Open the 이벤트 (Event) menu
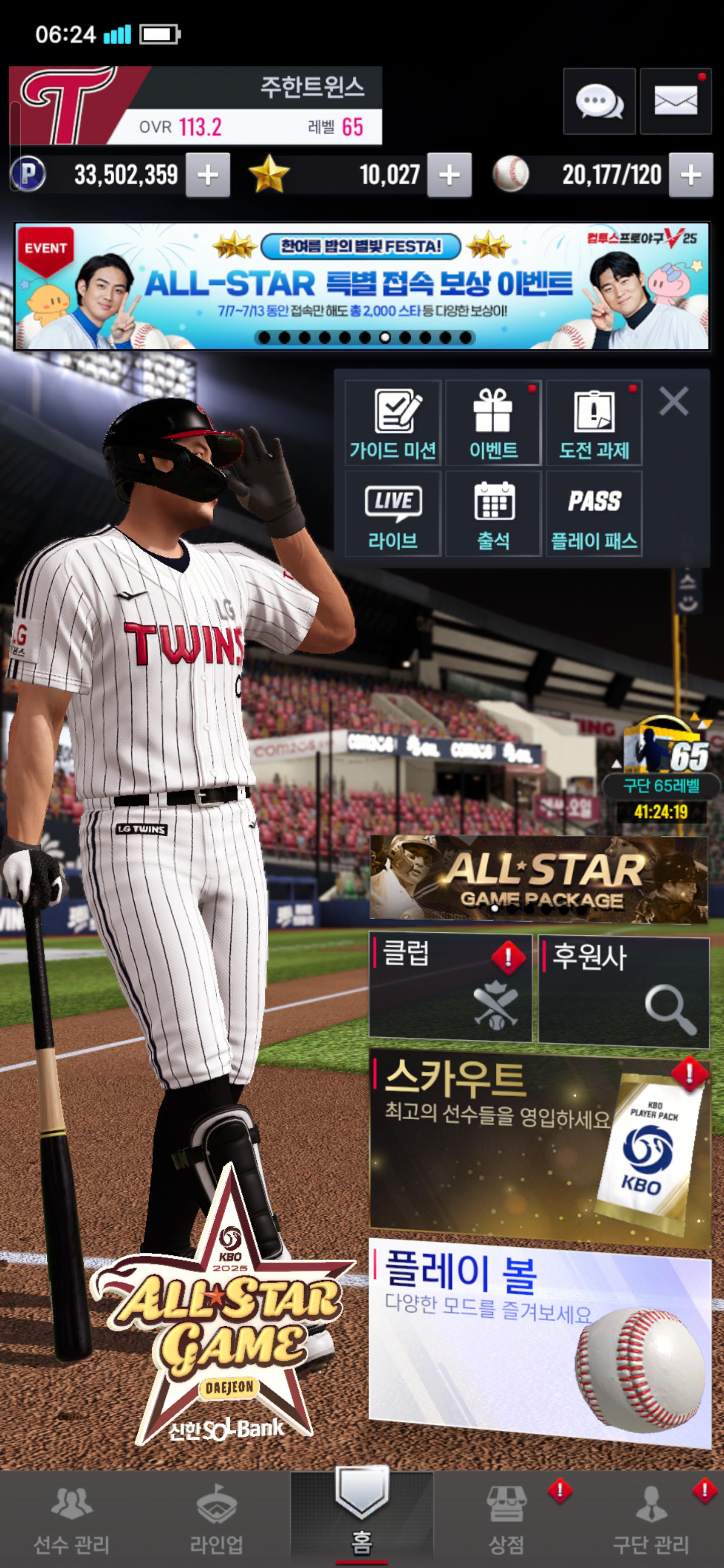The image size is (724, 1568). point(493,423)
